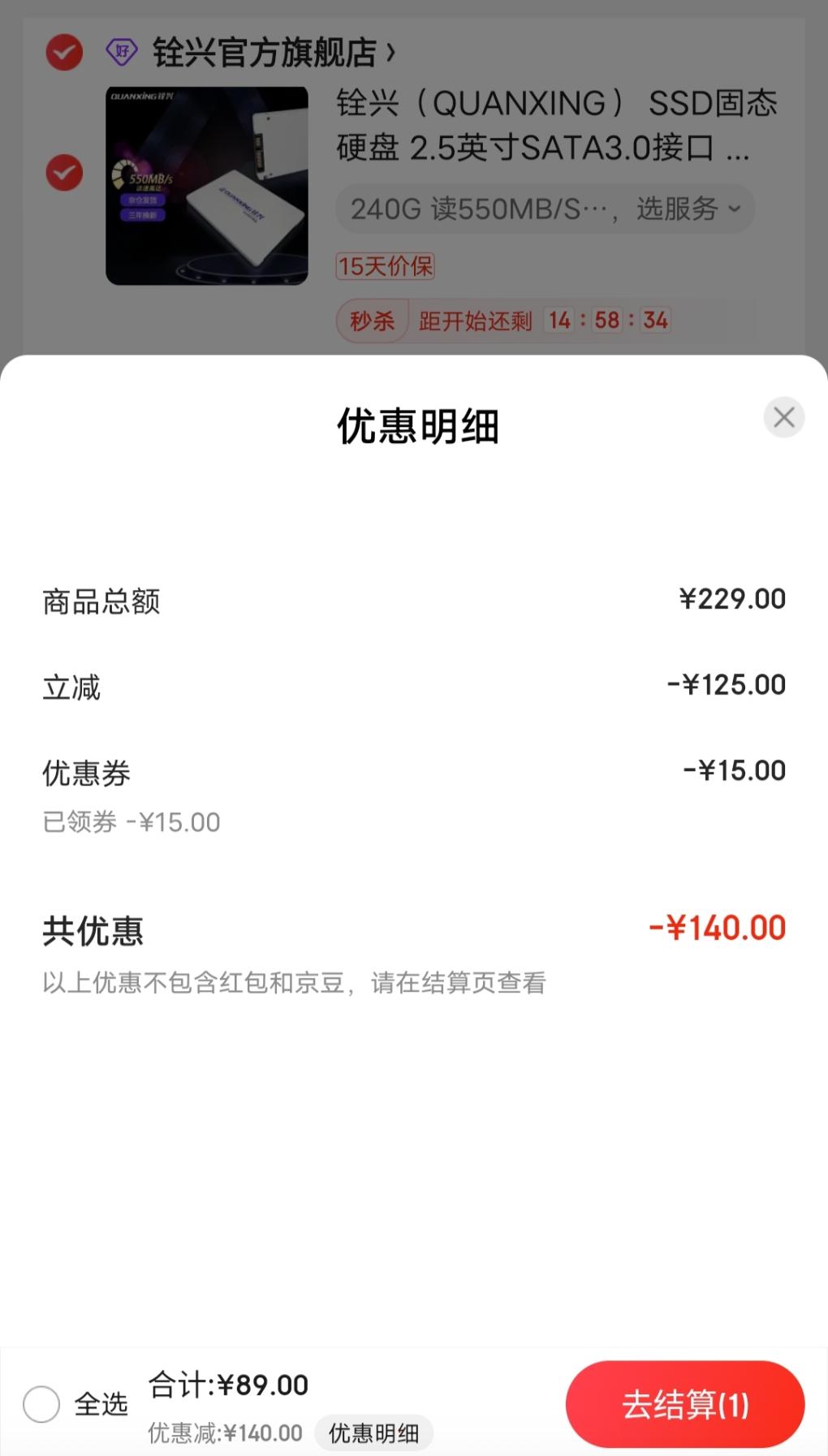Toggle the 全选 select-all checkbox
Image resolution: width=828 pixels, height=1456 pixels.
pos(41,1404)
